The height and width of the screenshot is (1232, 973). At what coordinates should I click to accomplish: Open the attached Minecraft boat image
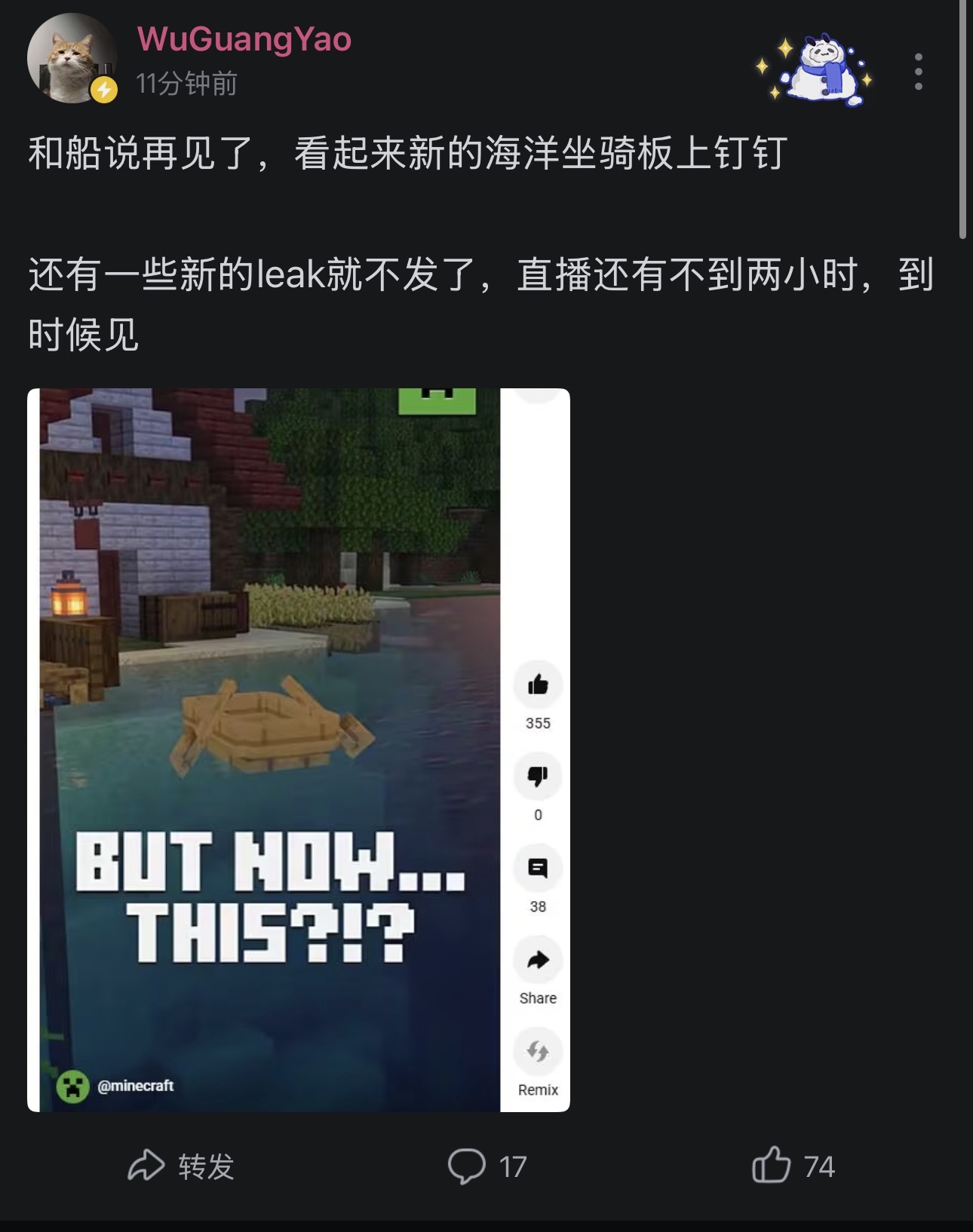pyautogui.click(x=298, y=749)
